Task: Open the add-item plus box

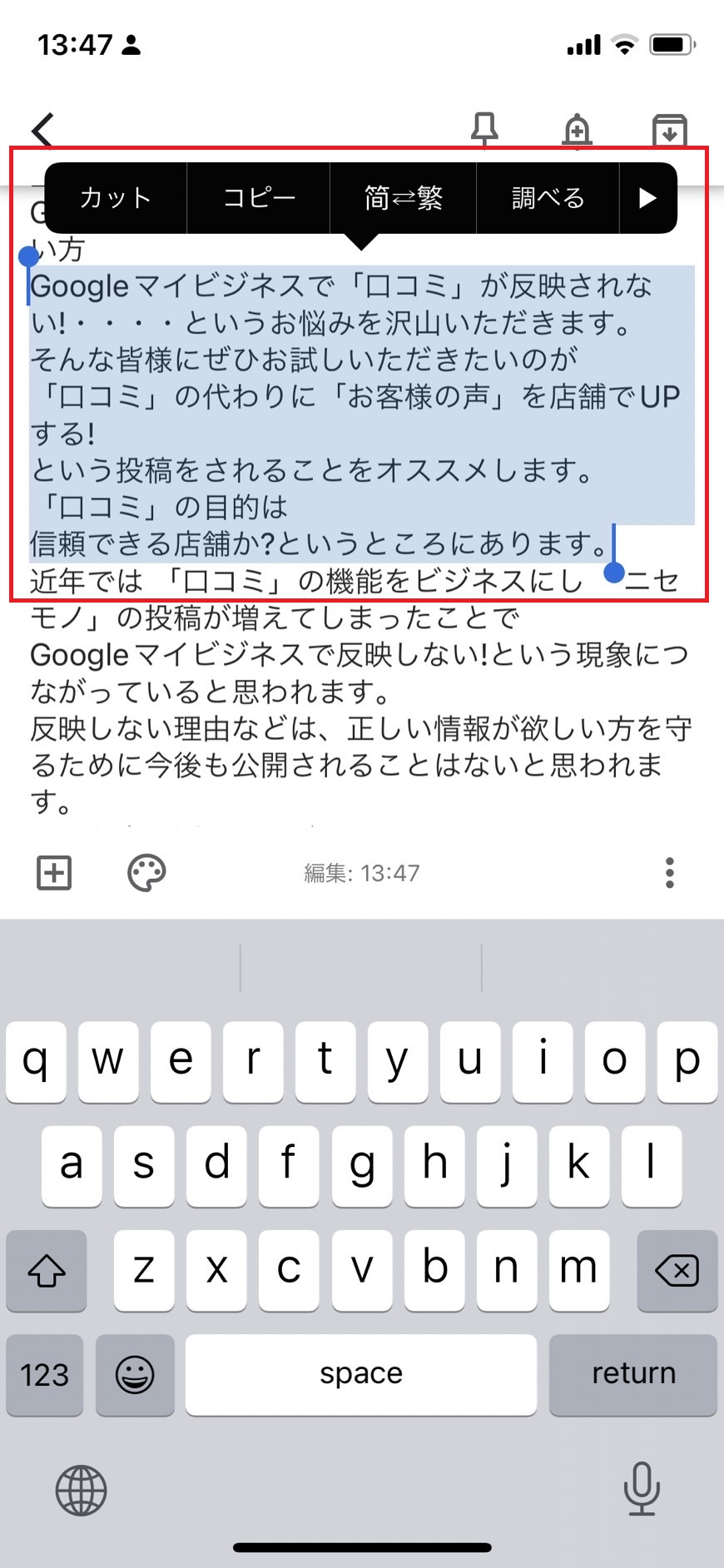Action: (x=54, y=873)
